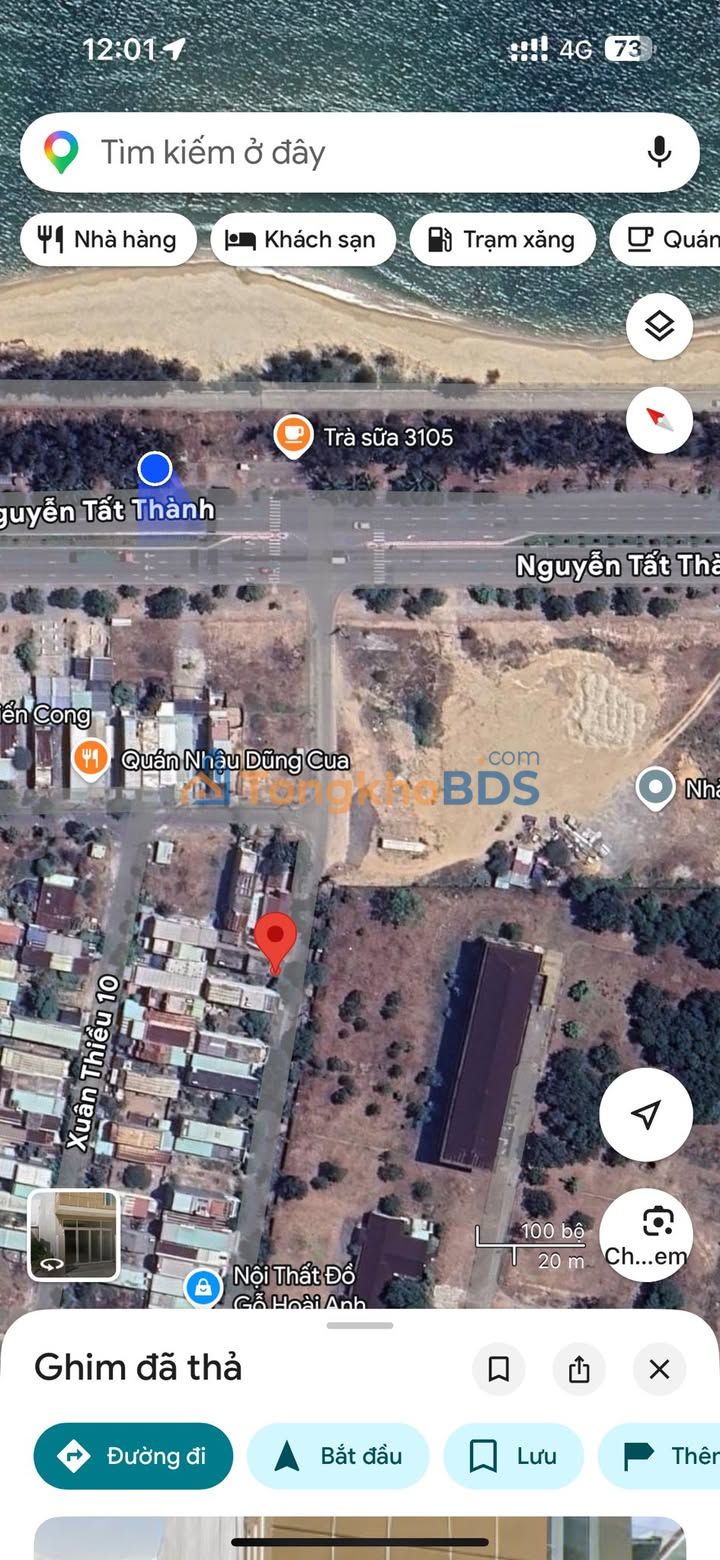Get directions with Đường đi
Image resolution: width=720 pixels, height=1560 pixels.
(x=133, y=1456)
